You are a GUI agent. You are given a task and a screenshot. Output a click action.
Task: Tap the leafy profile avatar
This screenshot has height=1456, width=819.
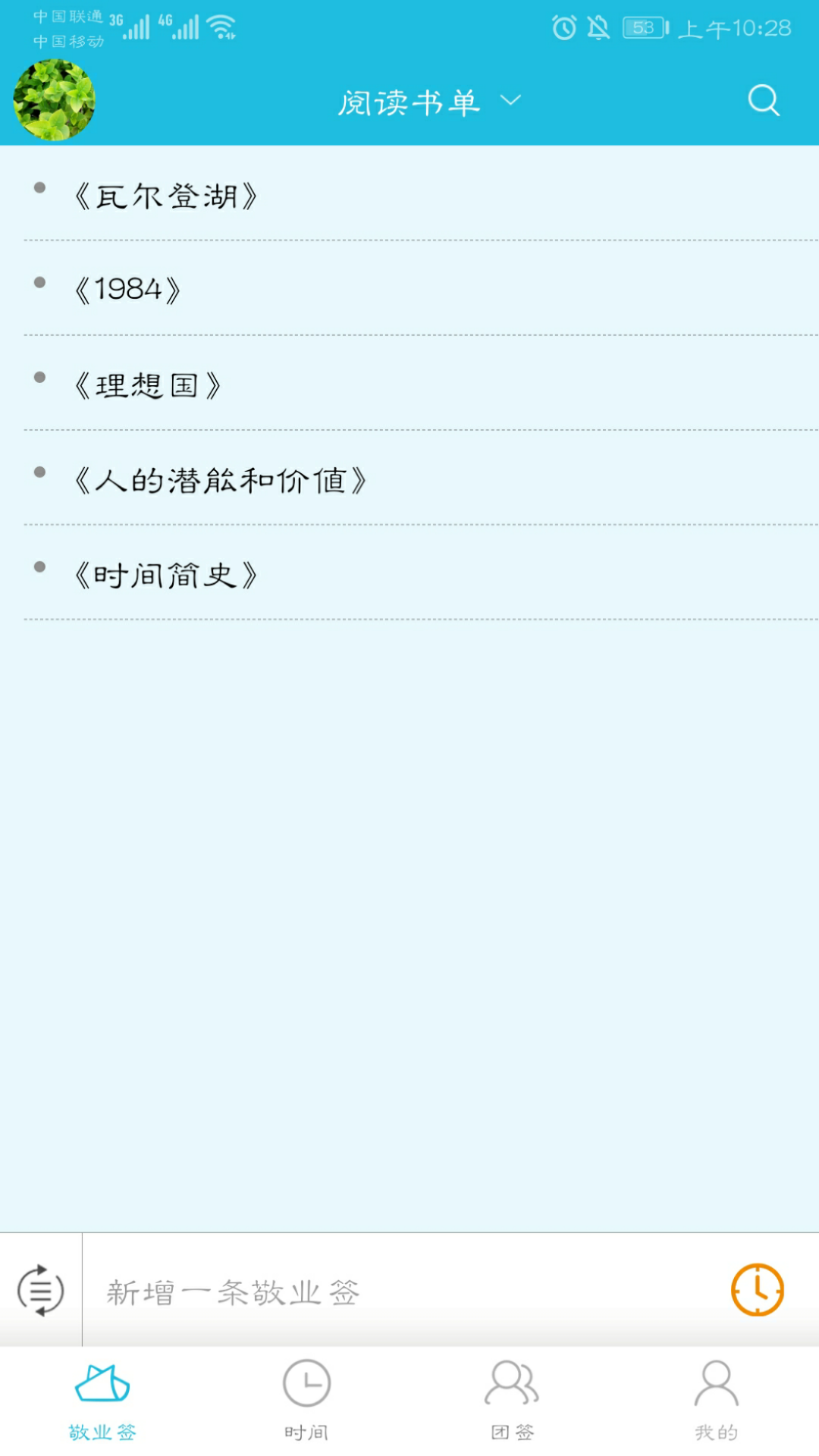(54, 100)
